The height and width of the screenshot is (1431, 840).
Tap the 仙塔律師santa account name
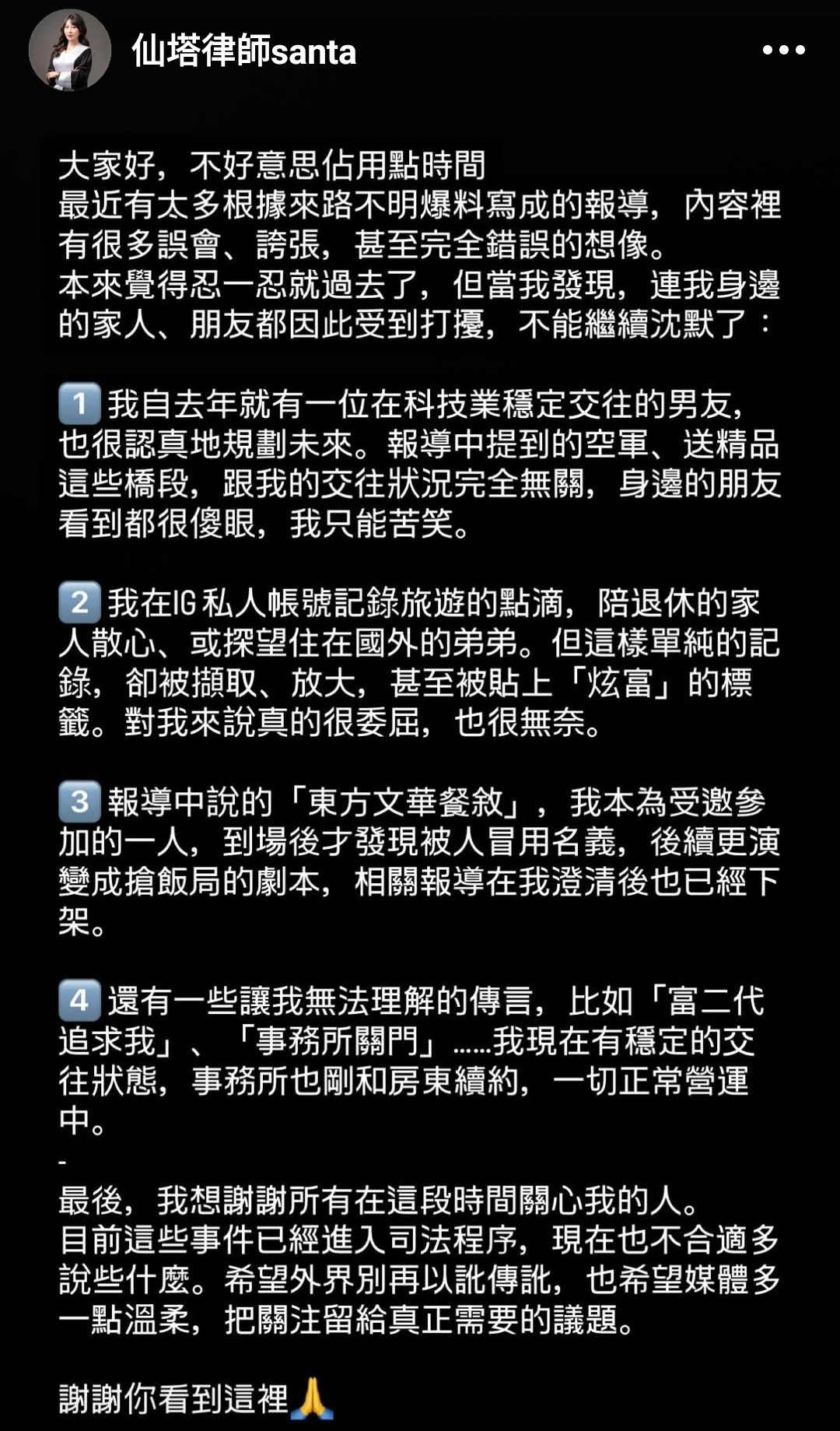[244, 51]
